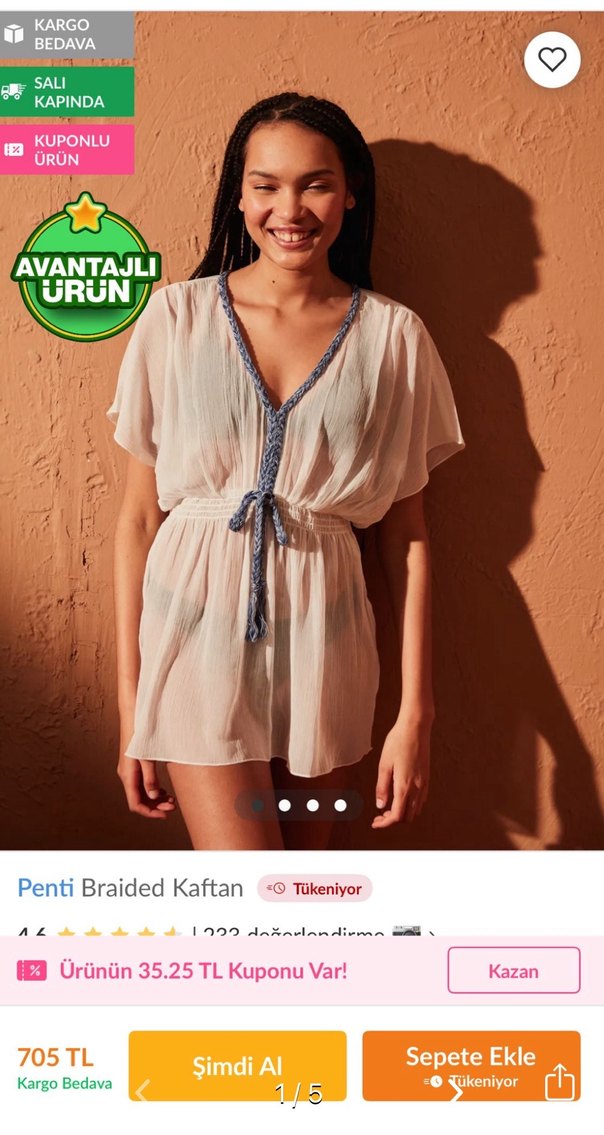Screen dimensions: 604x1135
Task: Open the Penti brand page
Action: point(45,887)
